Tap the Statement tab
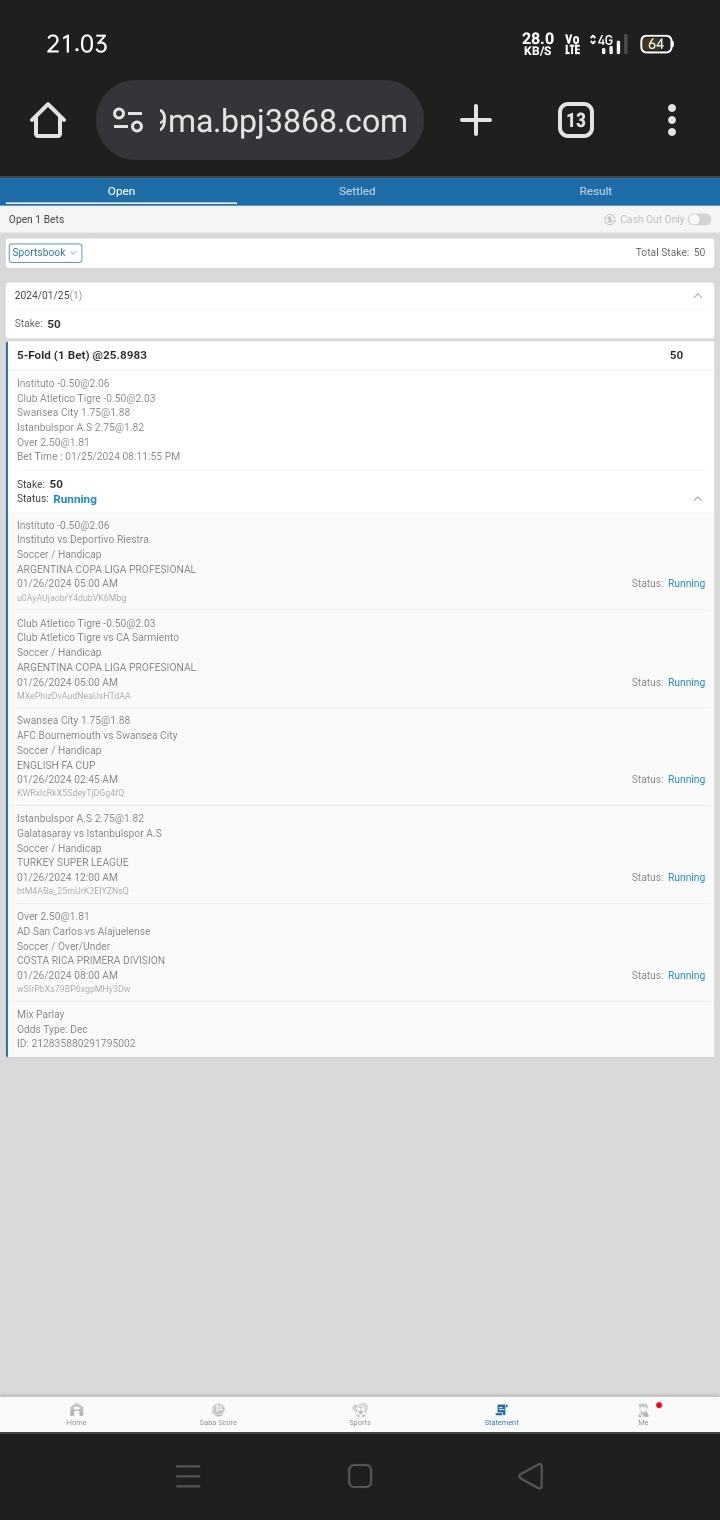Viewport: 720px width, 1520px height. click(x=502, y=1413)
